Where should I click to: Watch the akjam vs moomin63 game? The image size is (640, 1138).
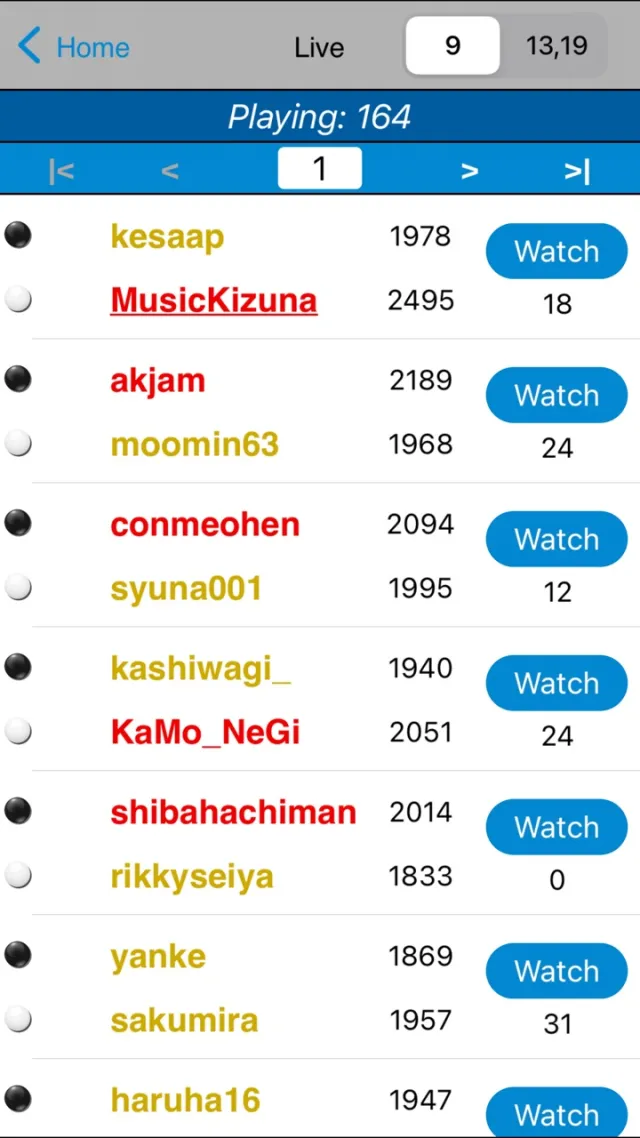click(x=556, y=396)
